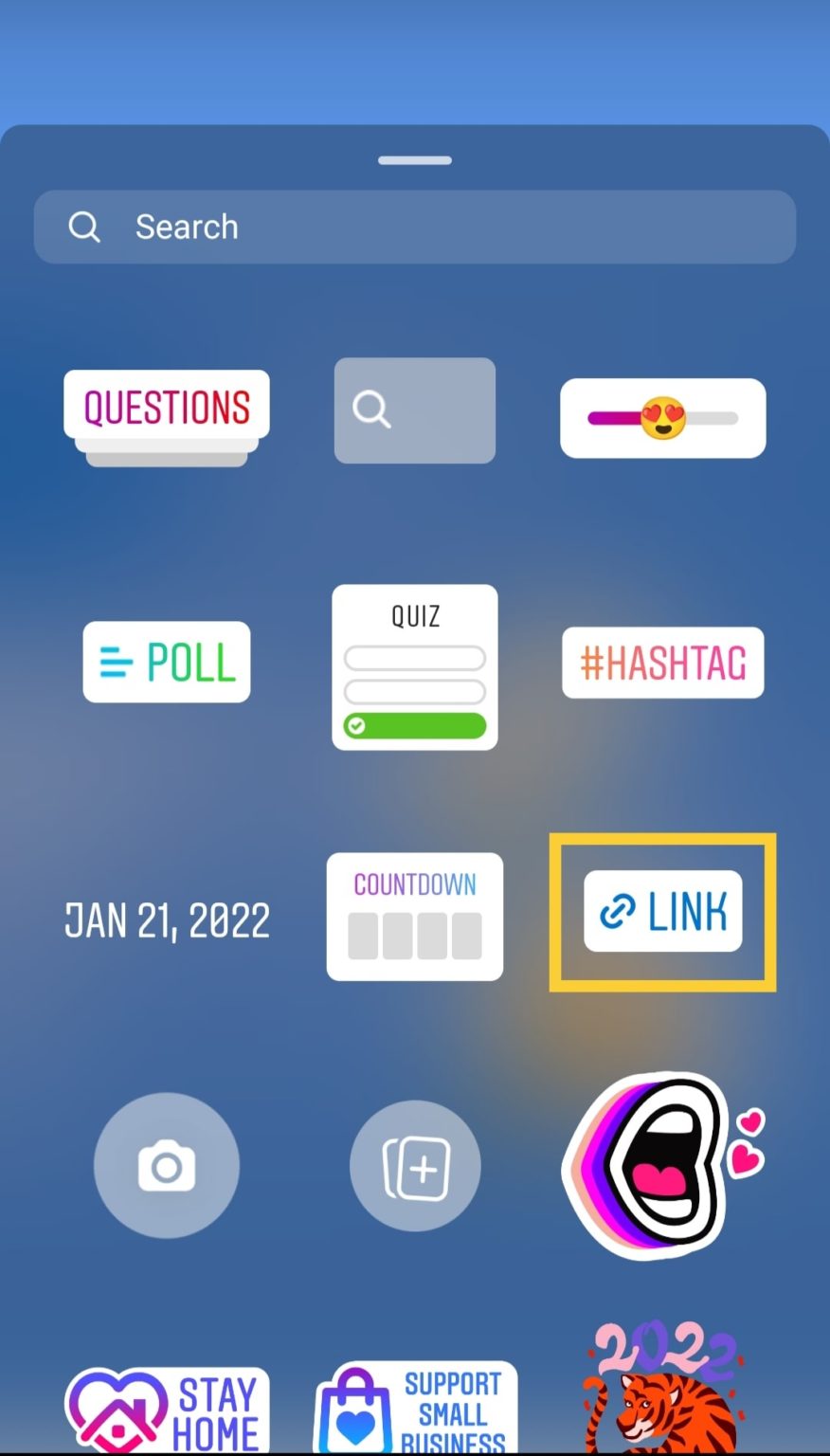Screen dimensions: 830x1456
Task: Open the GIF search sticker
Action: [415, 410]
